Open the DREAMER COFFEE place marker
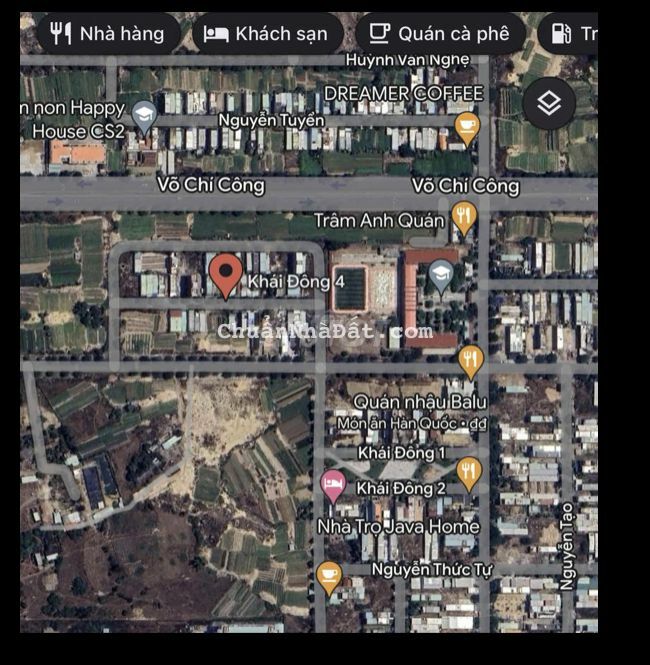Viewport: 650px width, 665px height. pos(466,126)
